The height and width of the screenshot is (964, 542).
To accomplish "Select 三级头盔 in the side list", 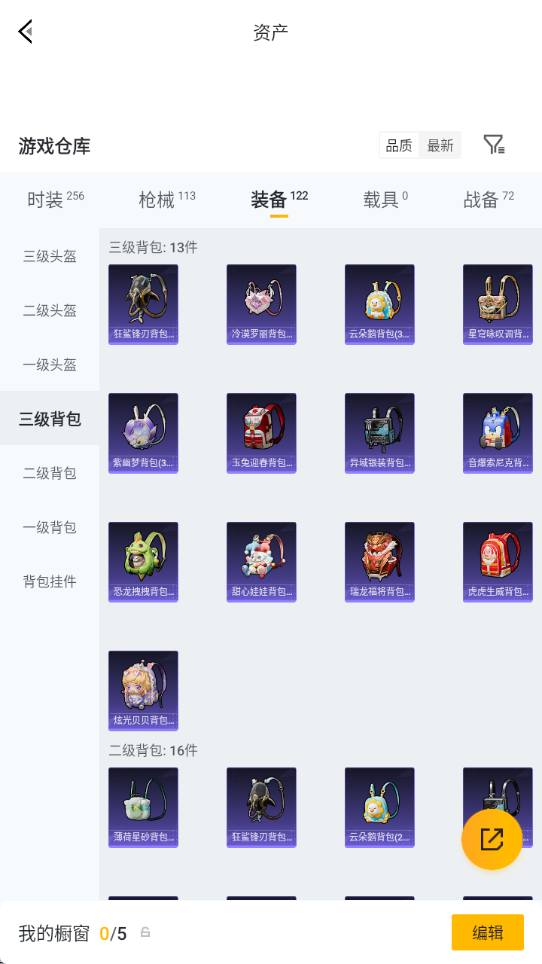I will click(50, 256).
